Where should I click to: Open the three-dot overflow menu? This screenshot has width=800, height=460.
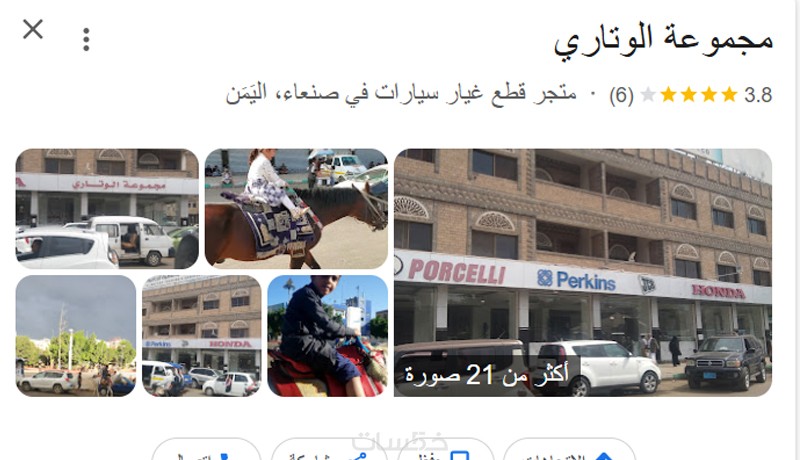(87, 39)
